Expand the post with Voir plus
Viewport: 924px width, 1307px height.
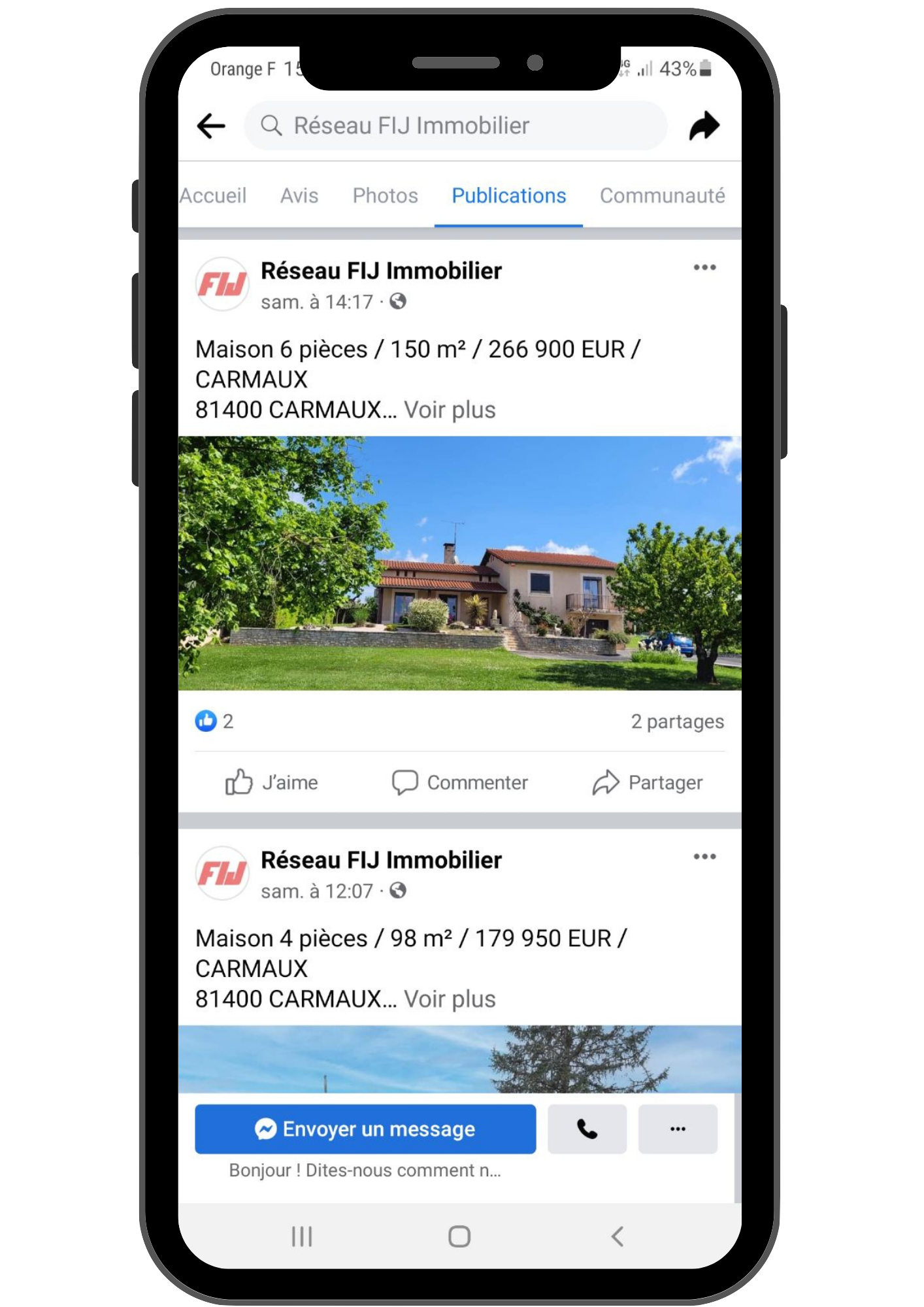pos(450,410)
